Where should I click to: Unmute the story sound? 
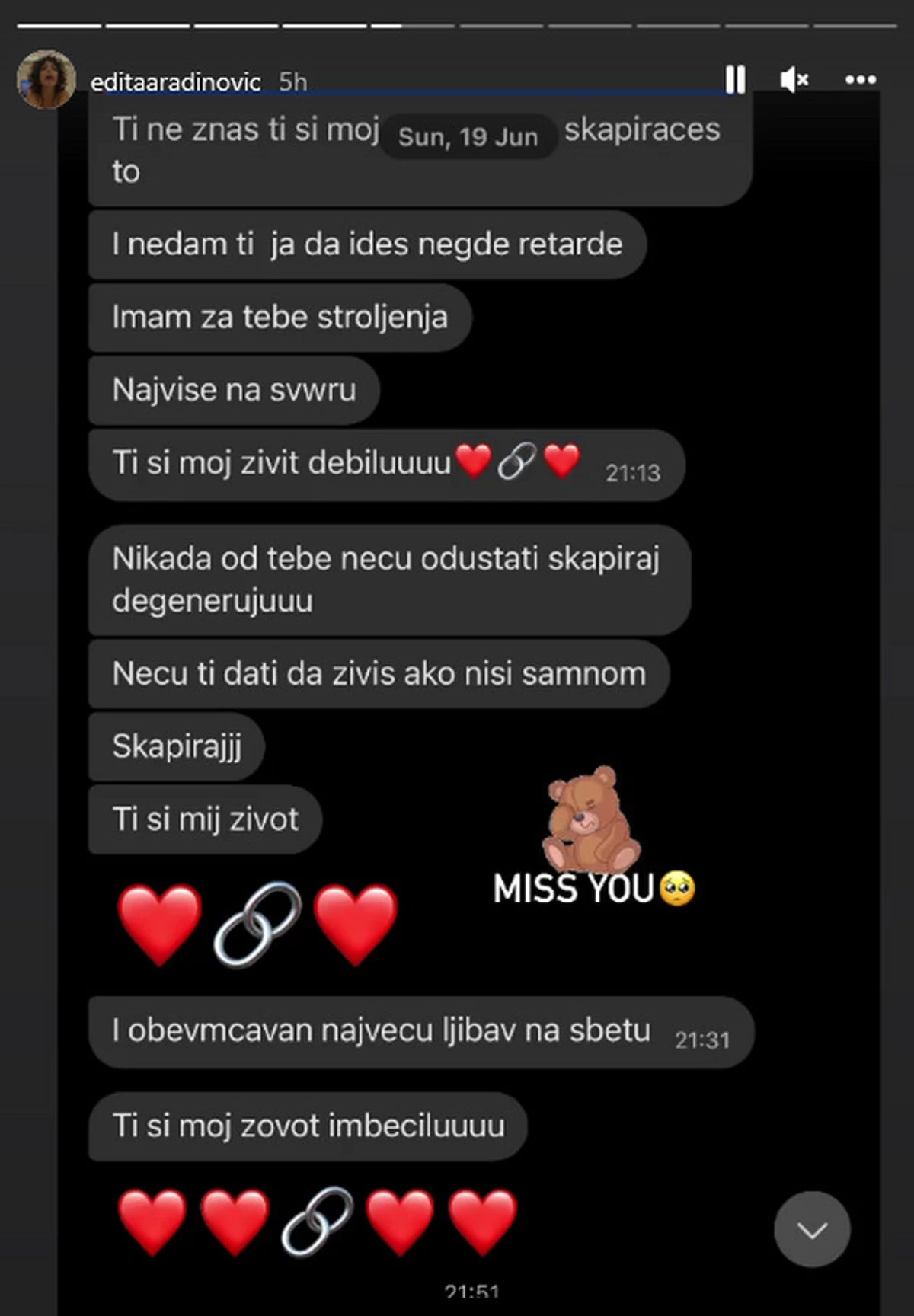click(794, 79)
